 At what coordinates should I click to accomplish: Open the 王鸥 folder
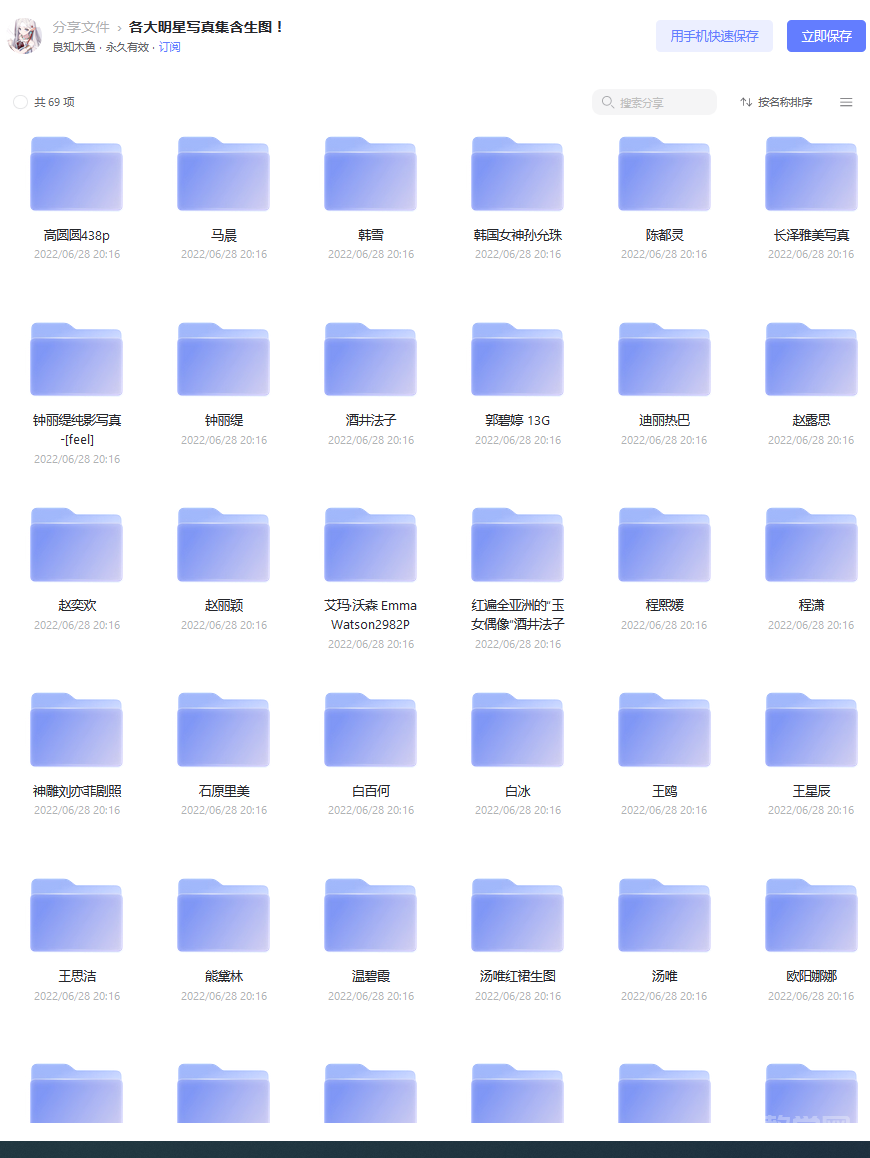click(664, 731)
